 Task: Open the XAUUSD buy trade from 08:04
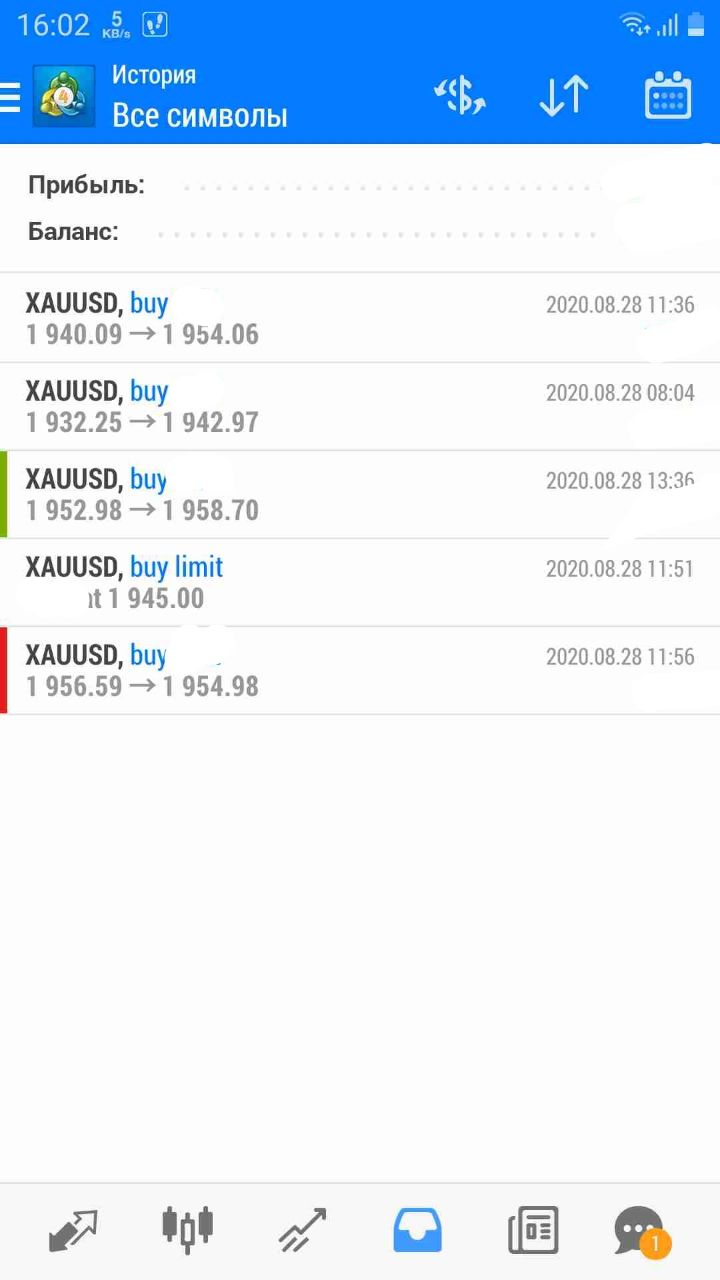coord(360,406)
